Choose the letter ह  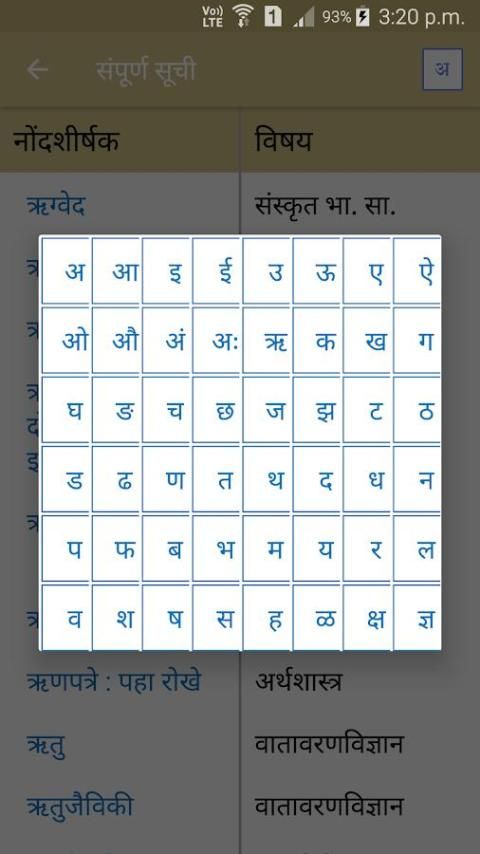267,618
